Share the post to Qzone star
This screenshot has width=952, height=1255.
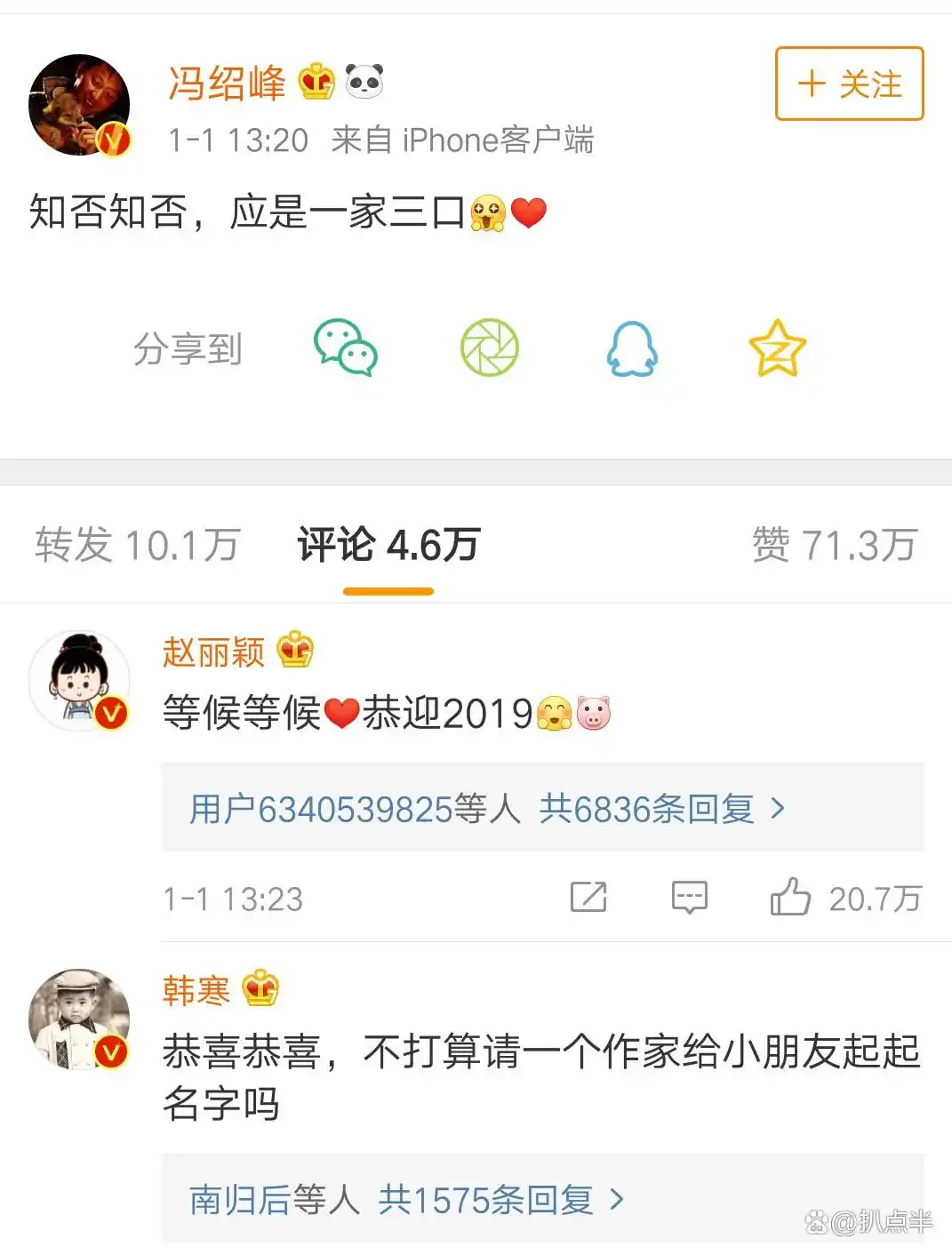[777, 348]
